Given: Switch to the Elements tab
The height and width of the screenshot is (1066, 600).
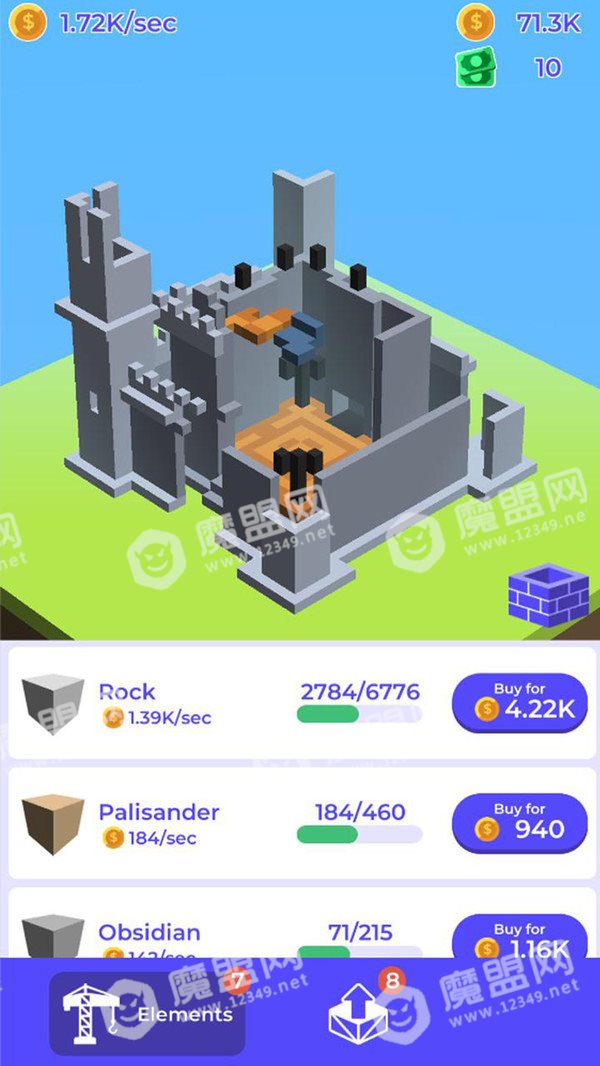Looking at the screenshot, I should [147, 1014].
